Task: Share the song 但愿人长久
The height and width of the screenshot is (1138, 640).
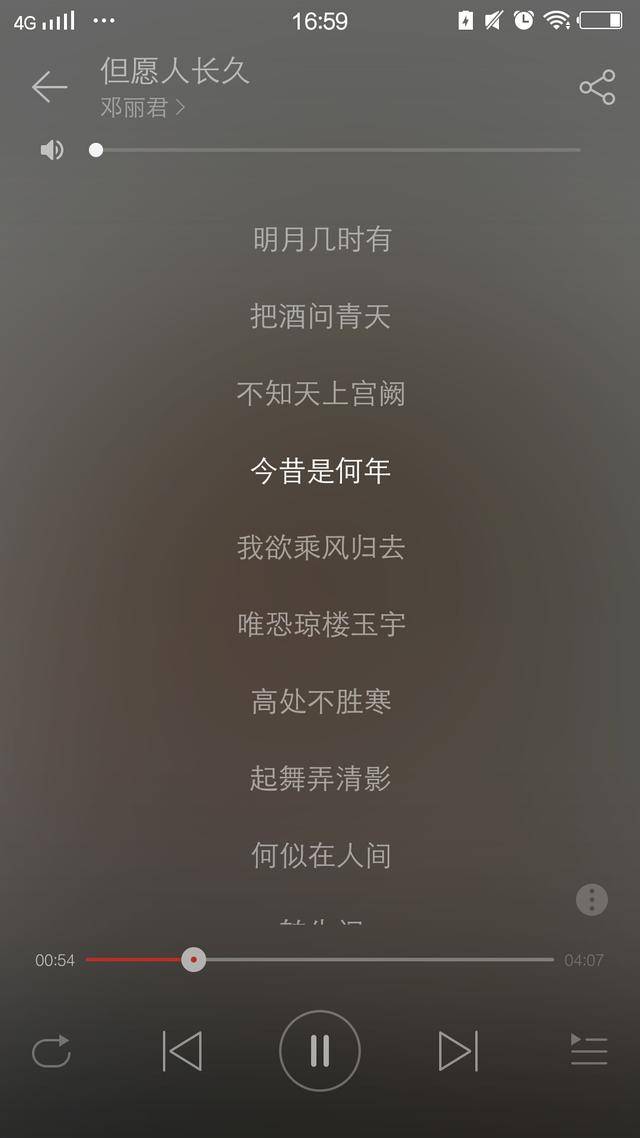Action: click(x=597, y=88)
